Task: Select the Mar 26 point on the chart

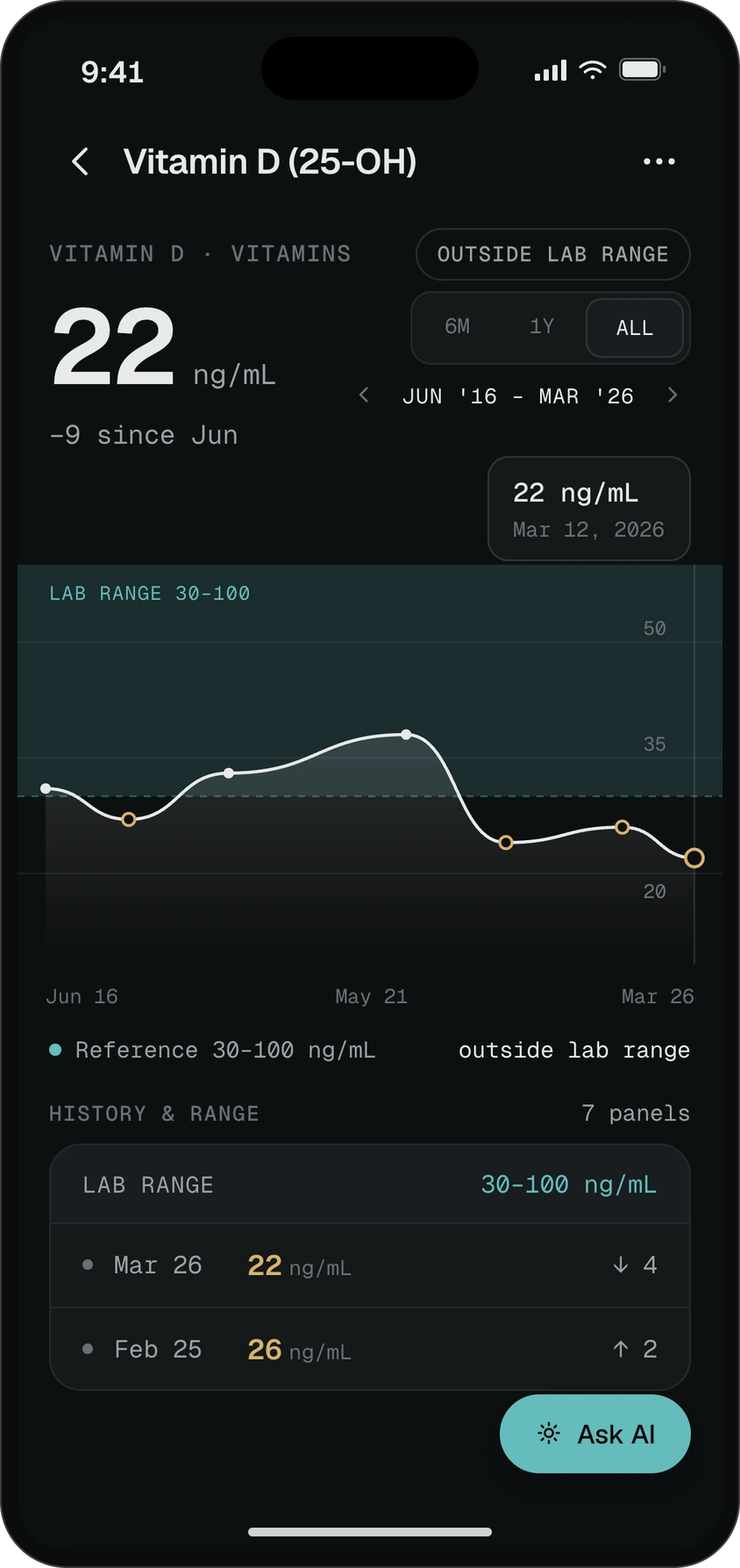Action: [x=694, y=858]
